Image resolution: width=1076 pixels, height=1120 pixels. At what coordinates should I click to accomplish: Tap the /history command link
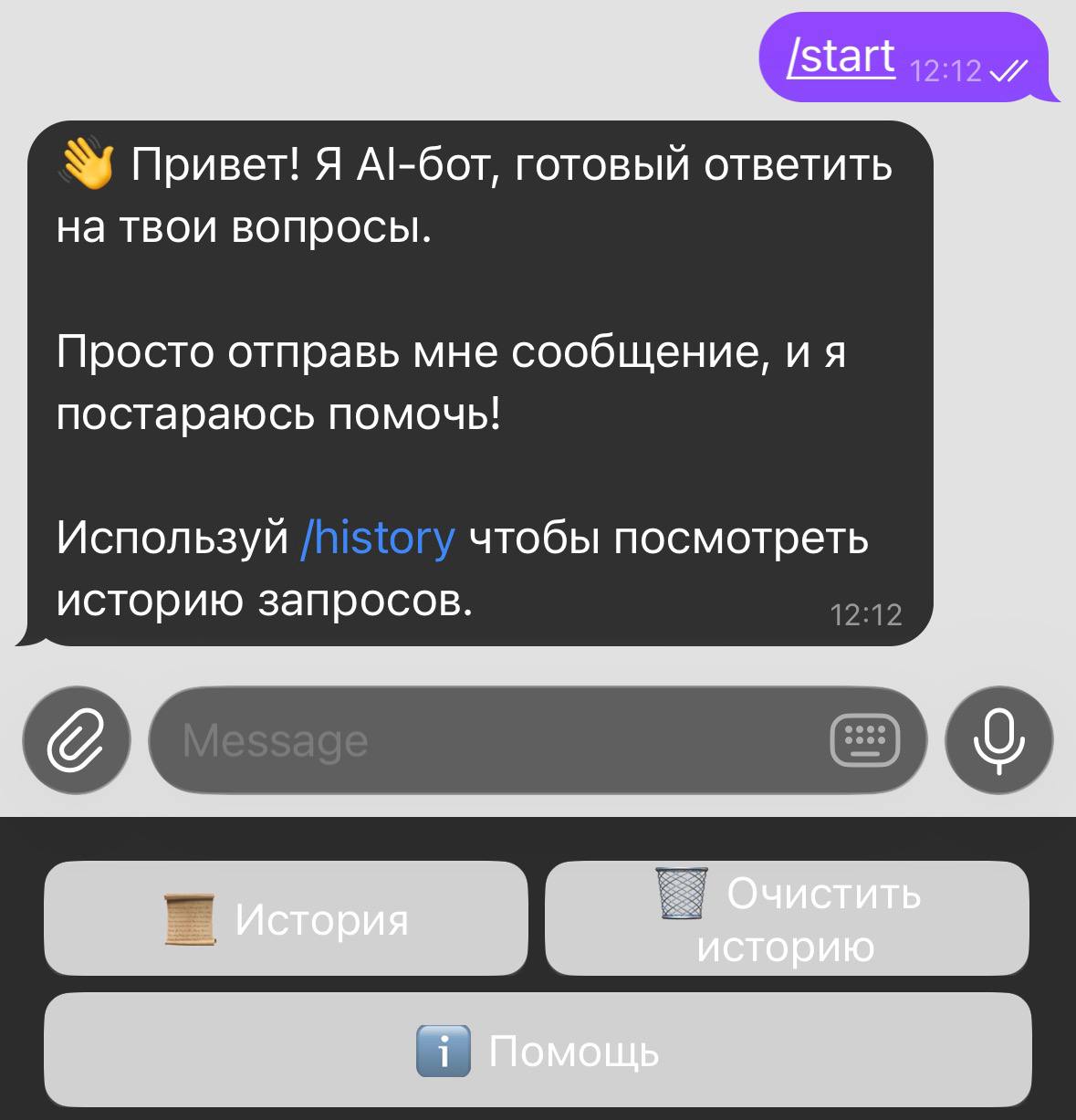[x=378, y=538]
